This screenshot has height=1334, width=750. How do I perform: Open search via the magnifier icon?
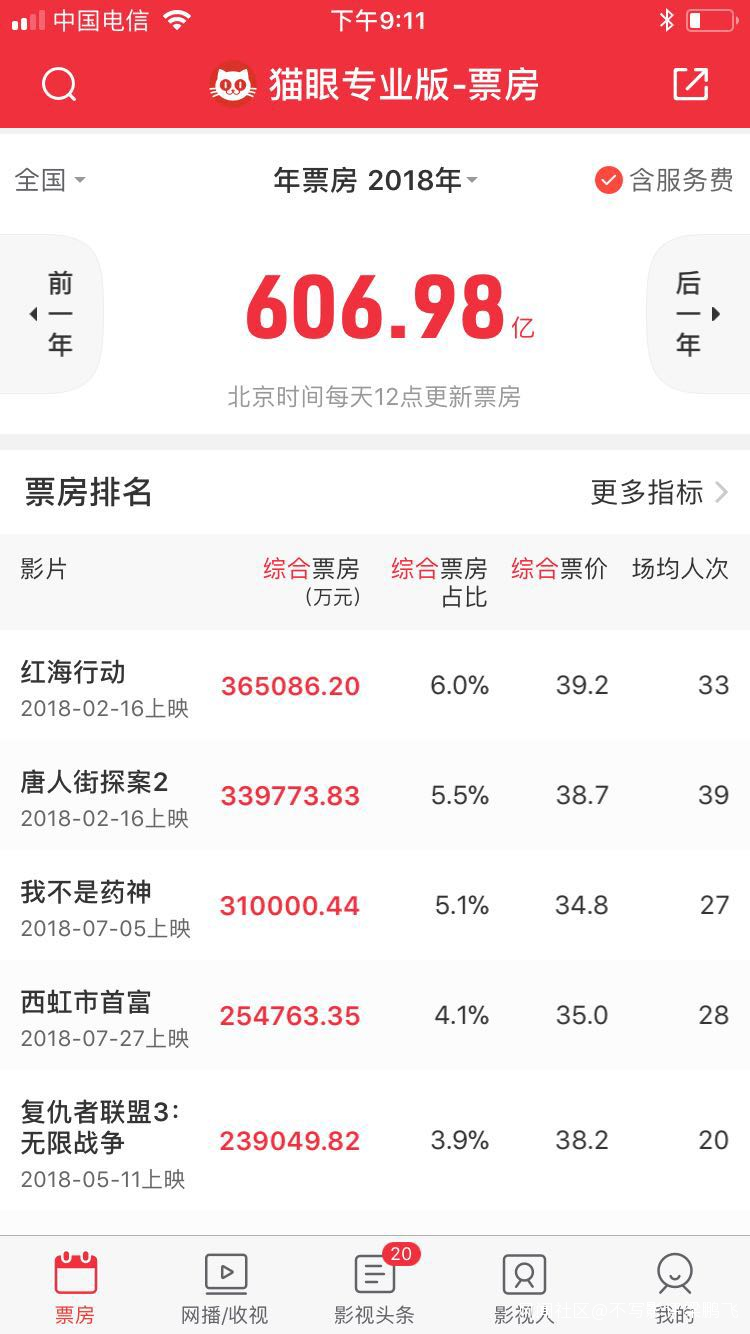tap(59, 85)
